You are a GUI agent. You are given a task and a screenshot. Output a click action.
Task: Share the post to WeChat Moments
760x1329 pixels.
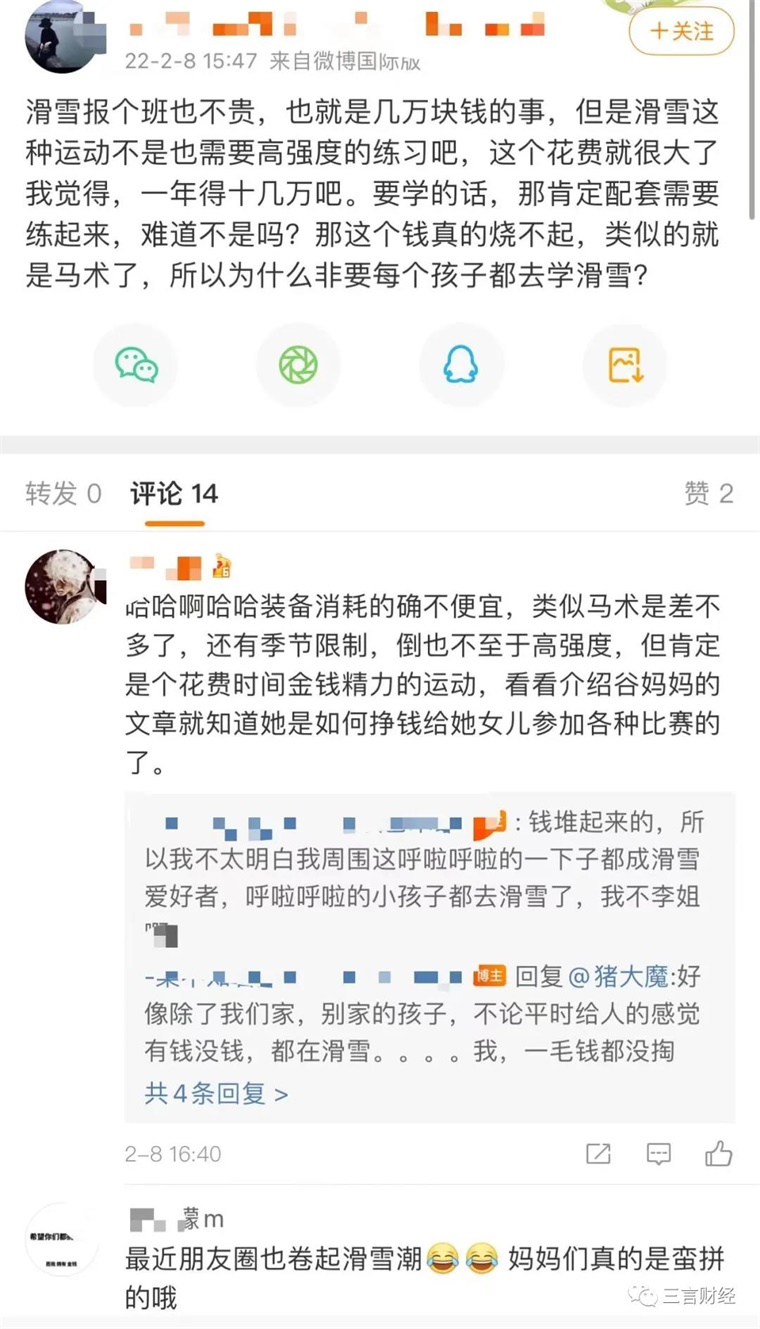click(298, 365)
